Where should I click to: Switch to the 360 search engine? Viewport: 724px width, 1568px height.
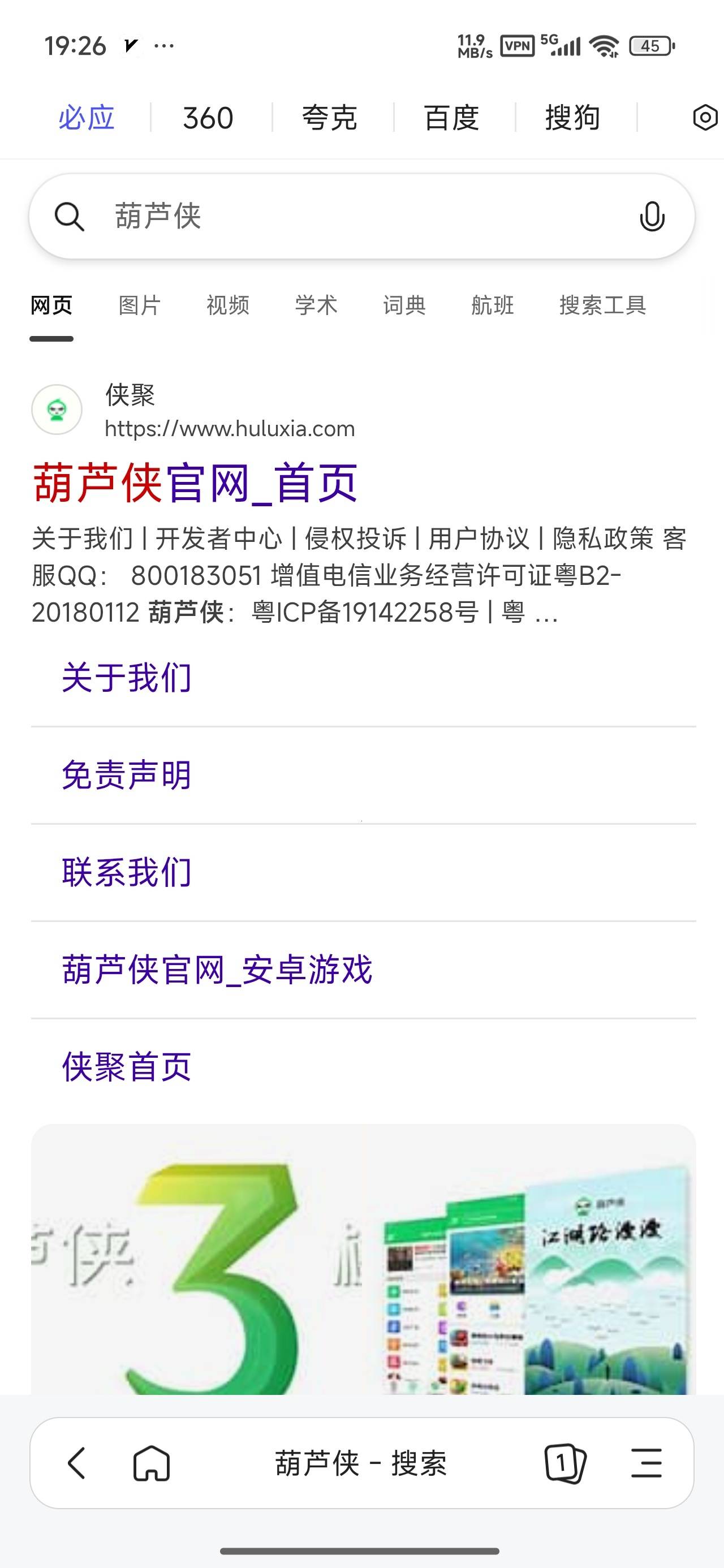click(208, 118)
